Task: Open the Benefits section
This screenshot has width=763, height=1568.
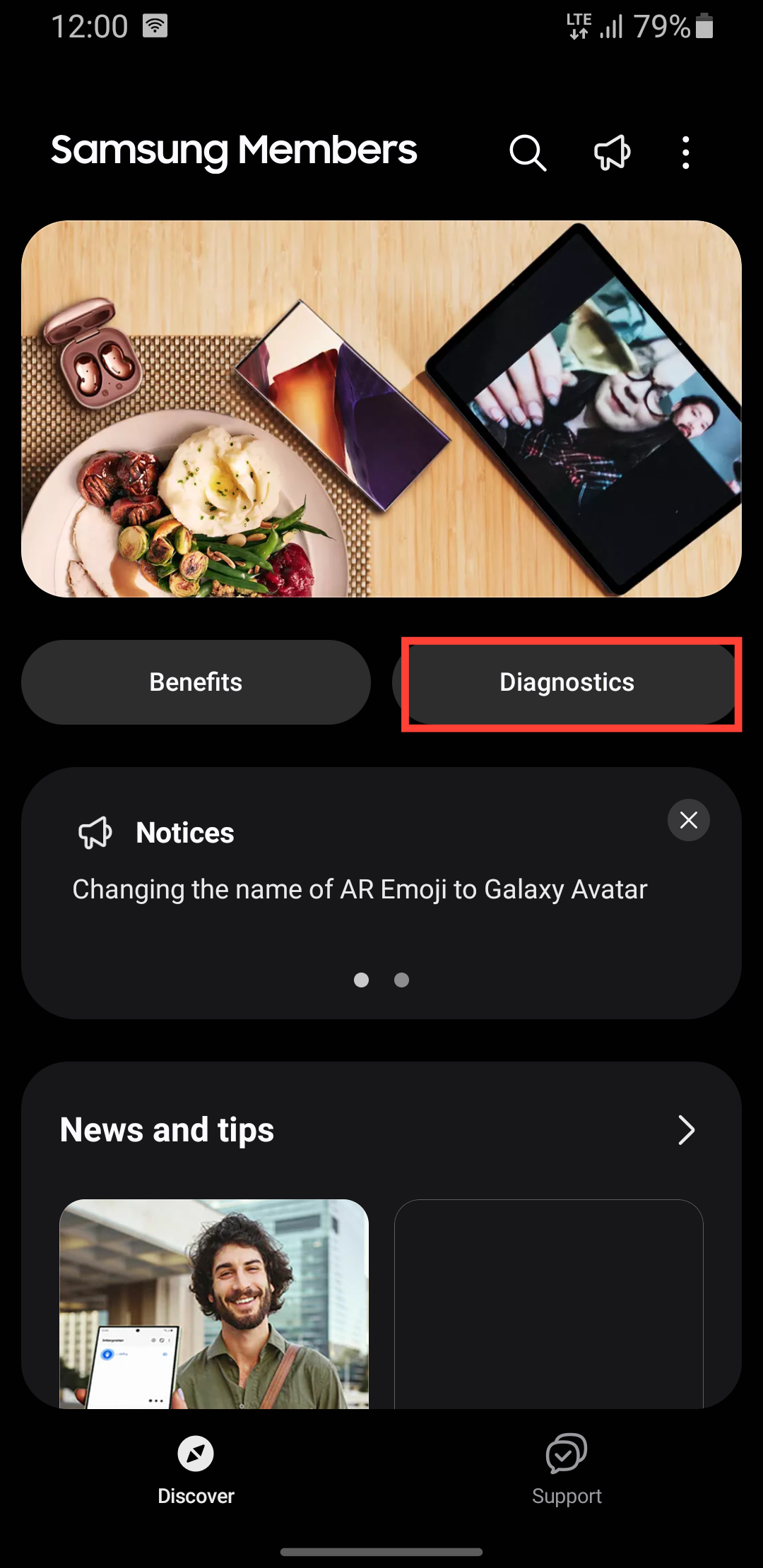Action: 196,682
